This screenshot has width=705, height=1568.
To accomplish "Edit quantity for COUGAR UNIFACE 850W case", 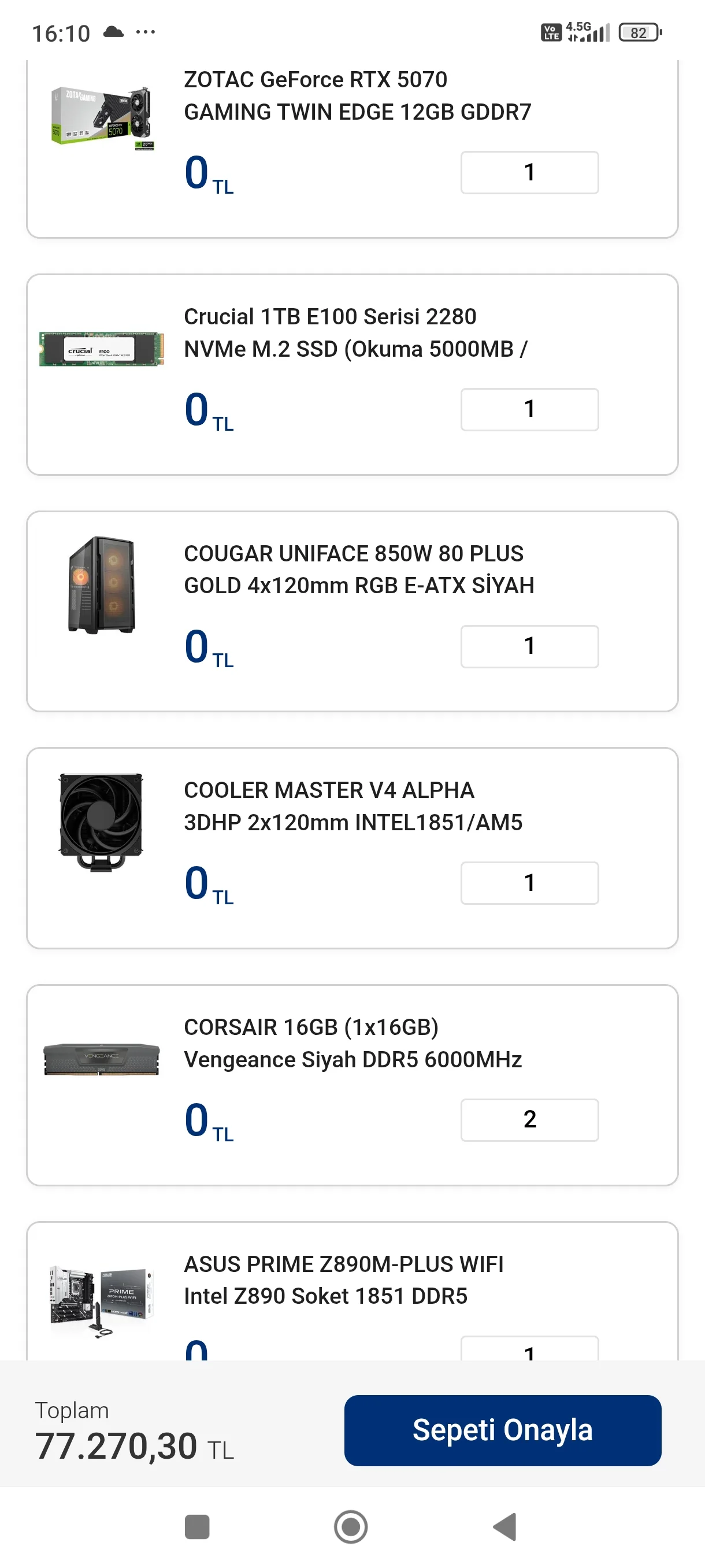I will 529,646.
